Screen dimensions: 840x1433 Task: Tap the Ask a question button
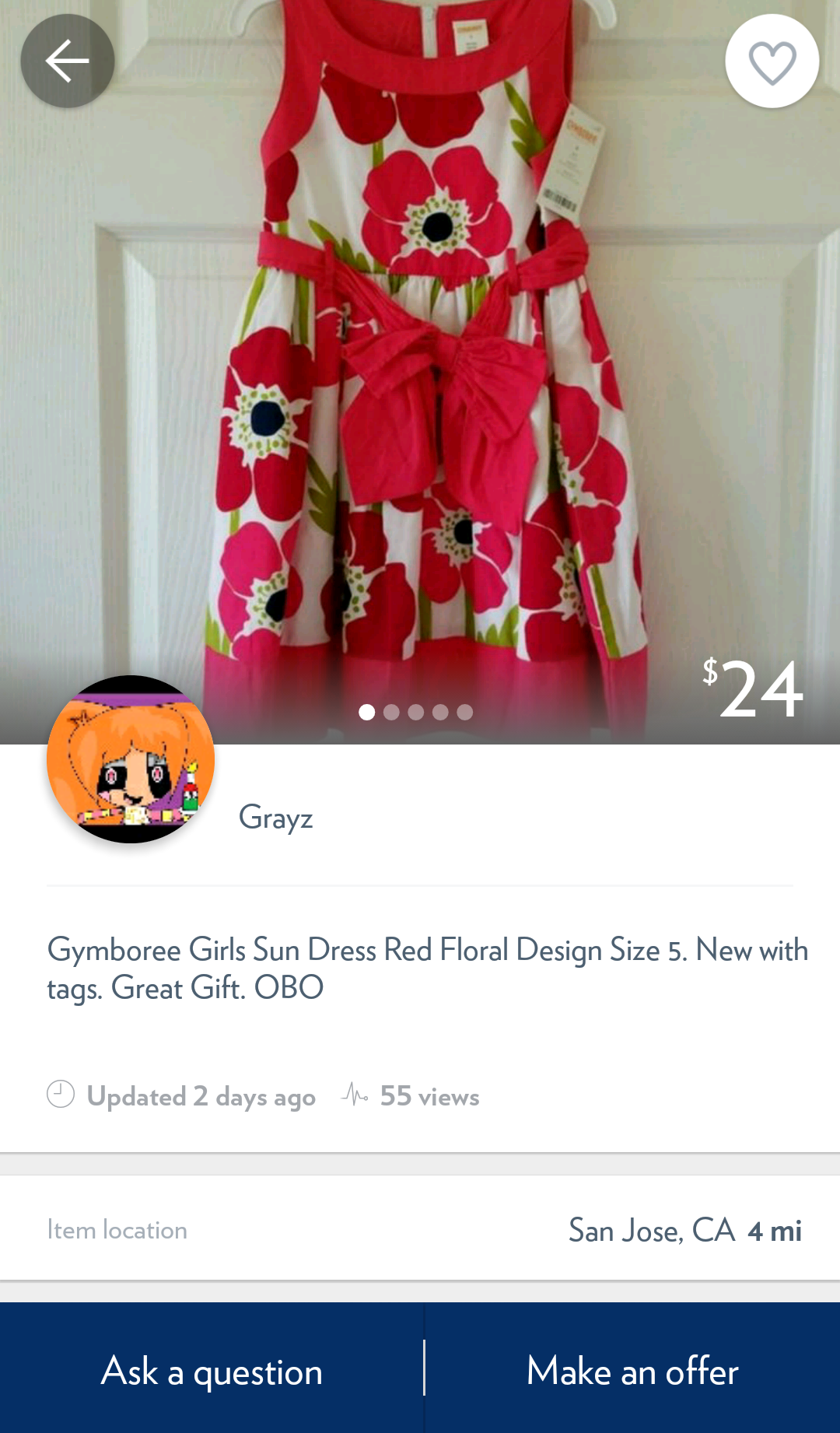[x=212, y=1370]
